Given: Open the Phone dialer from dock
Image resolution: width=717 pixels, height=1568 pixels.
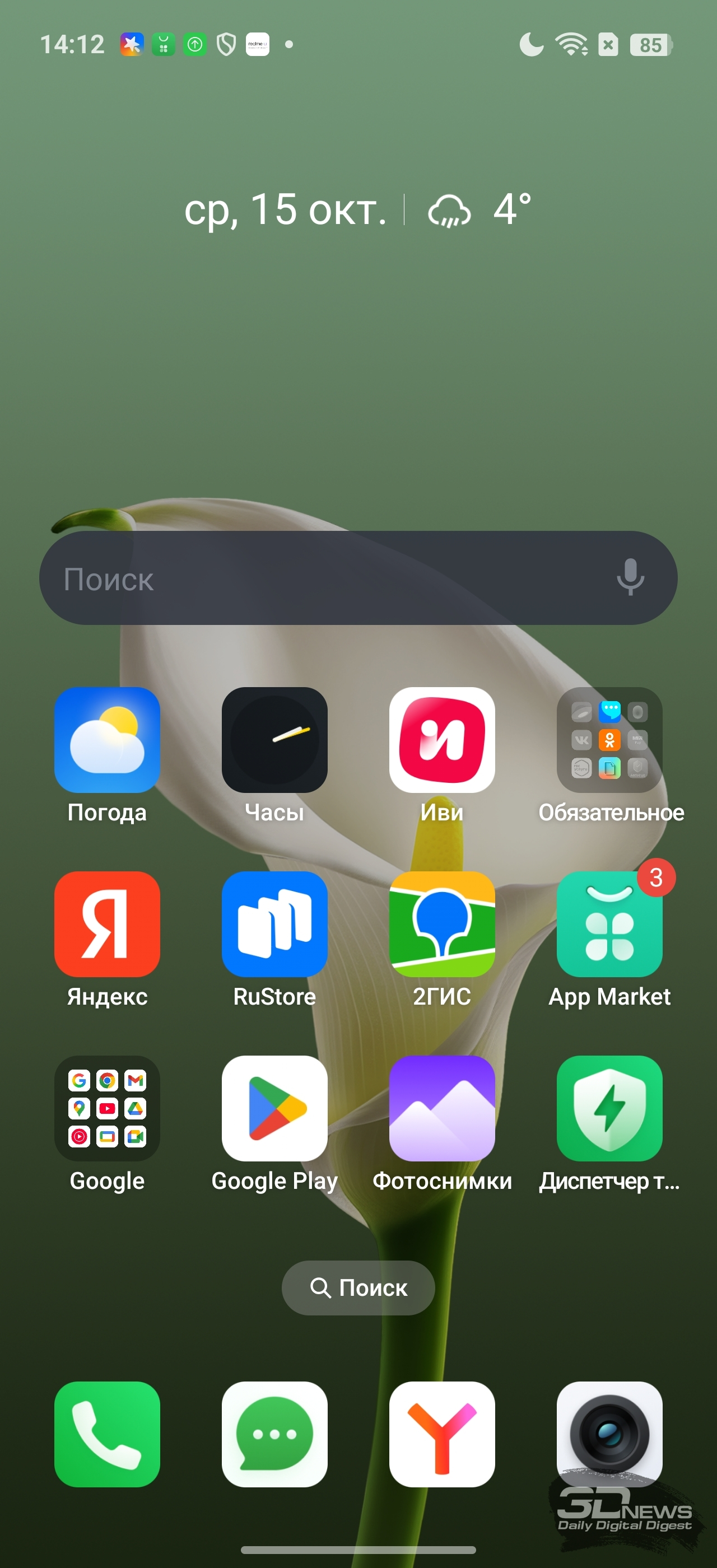Looking at the screenshot, I should point(107,1434).
